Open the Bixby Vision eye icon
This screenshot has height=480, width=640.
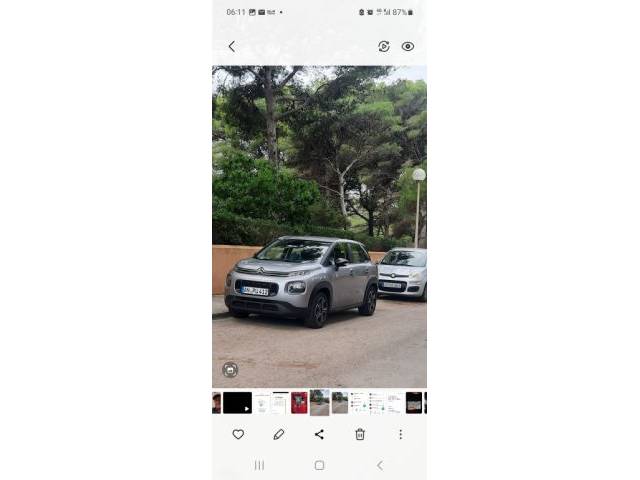(x=408, y=46)
